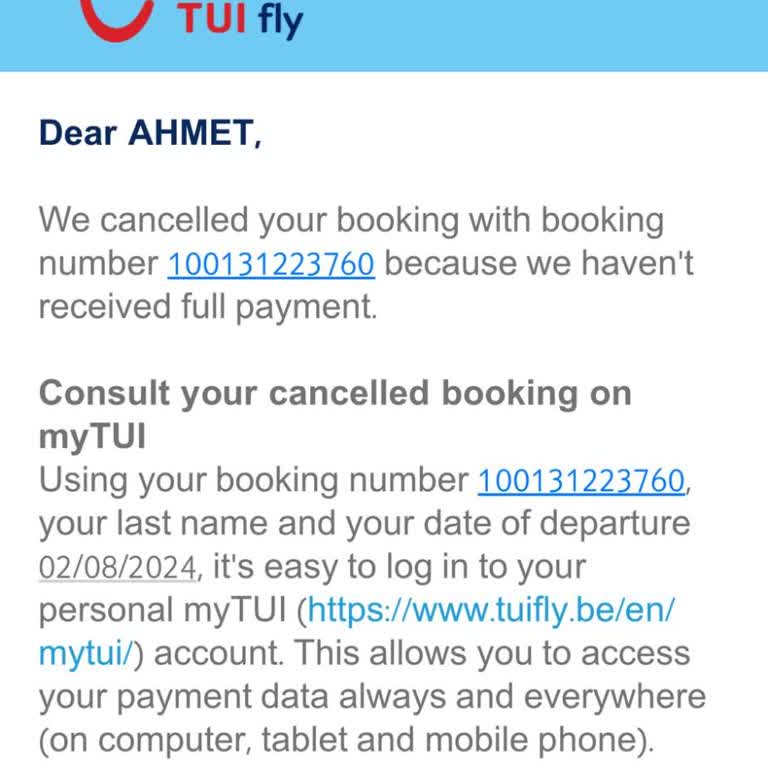Tap booking number link after "Using your booking number"
The image size is (768, 768).
(581, 480)
